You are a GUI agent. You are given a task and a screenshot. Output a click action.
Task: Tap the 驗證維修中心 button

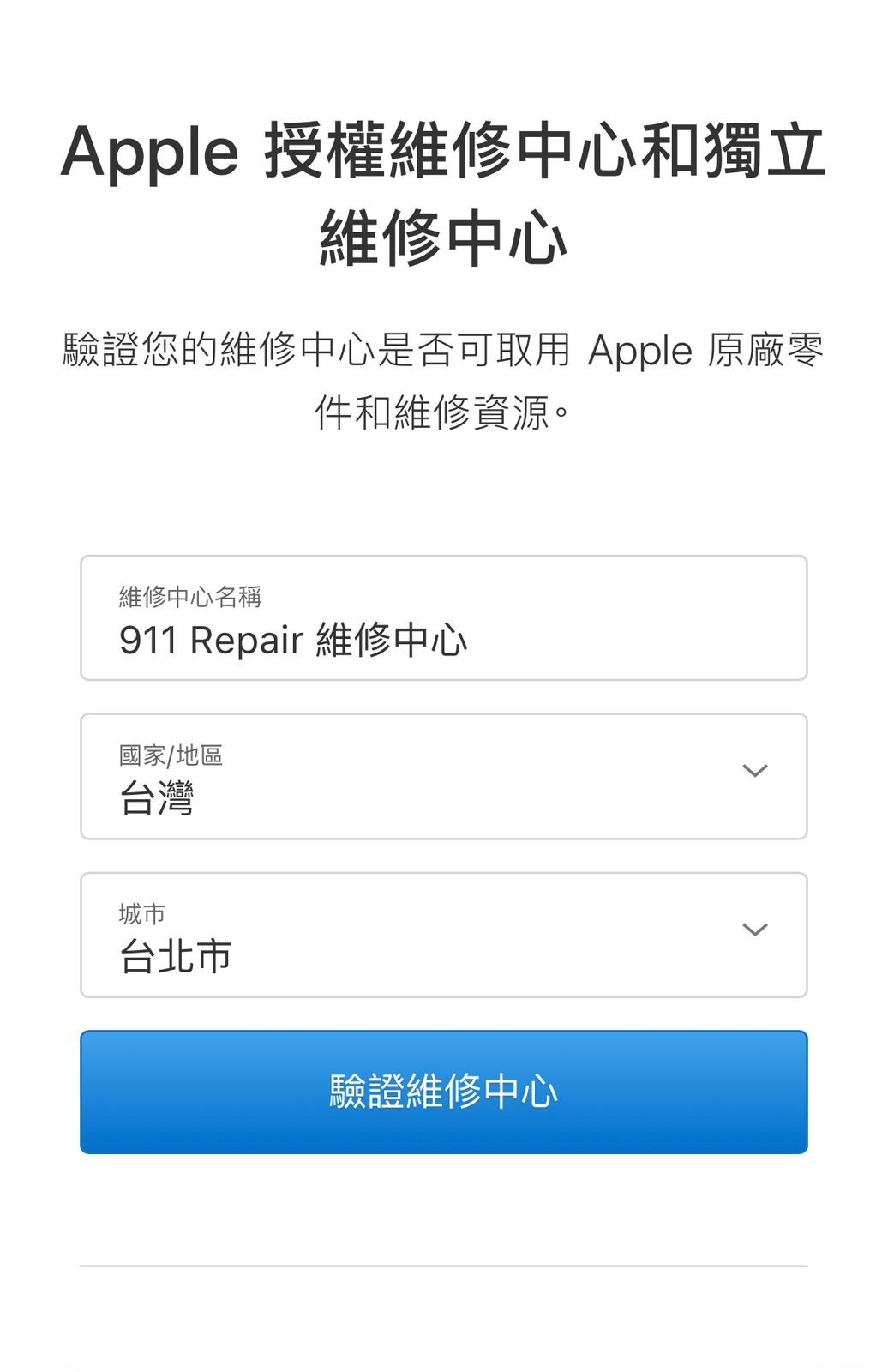click(x=444, y=1092)
